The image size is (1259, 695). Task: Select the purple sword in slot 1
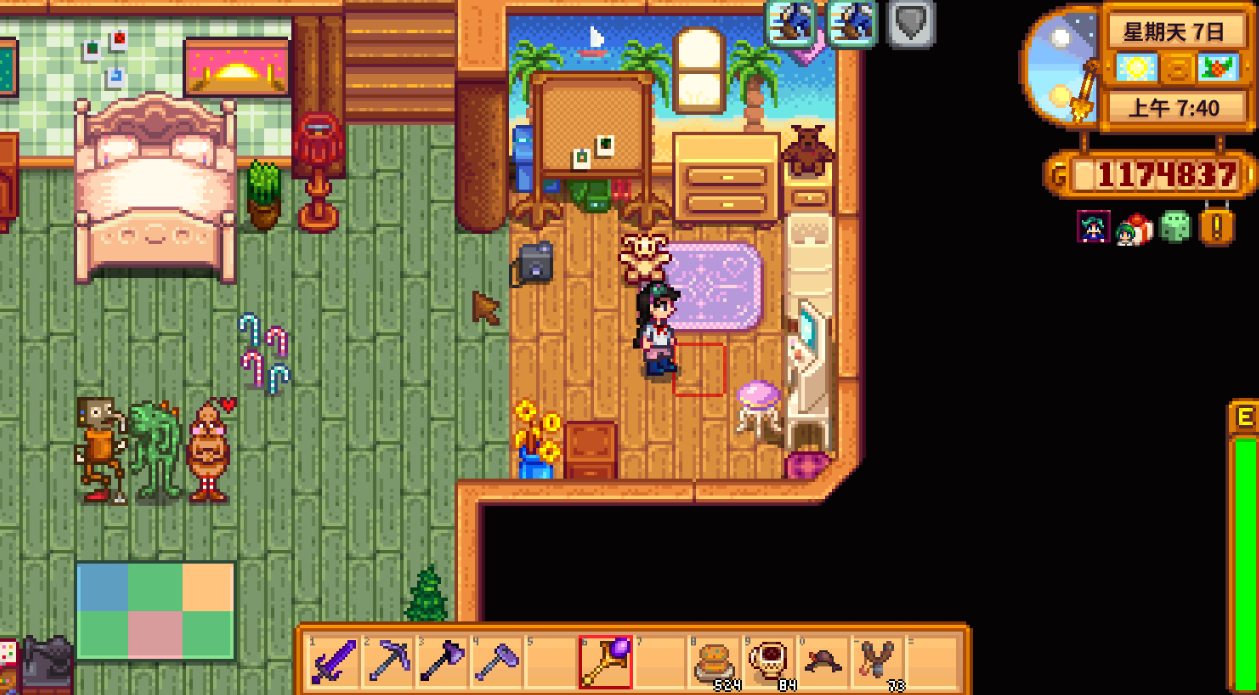coord(333,661)
